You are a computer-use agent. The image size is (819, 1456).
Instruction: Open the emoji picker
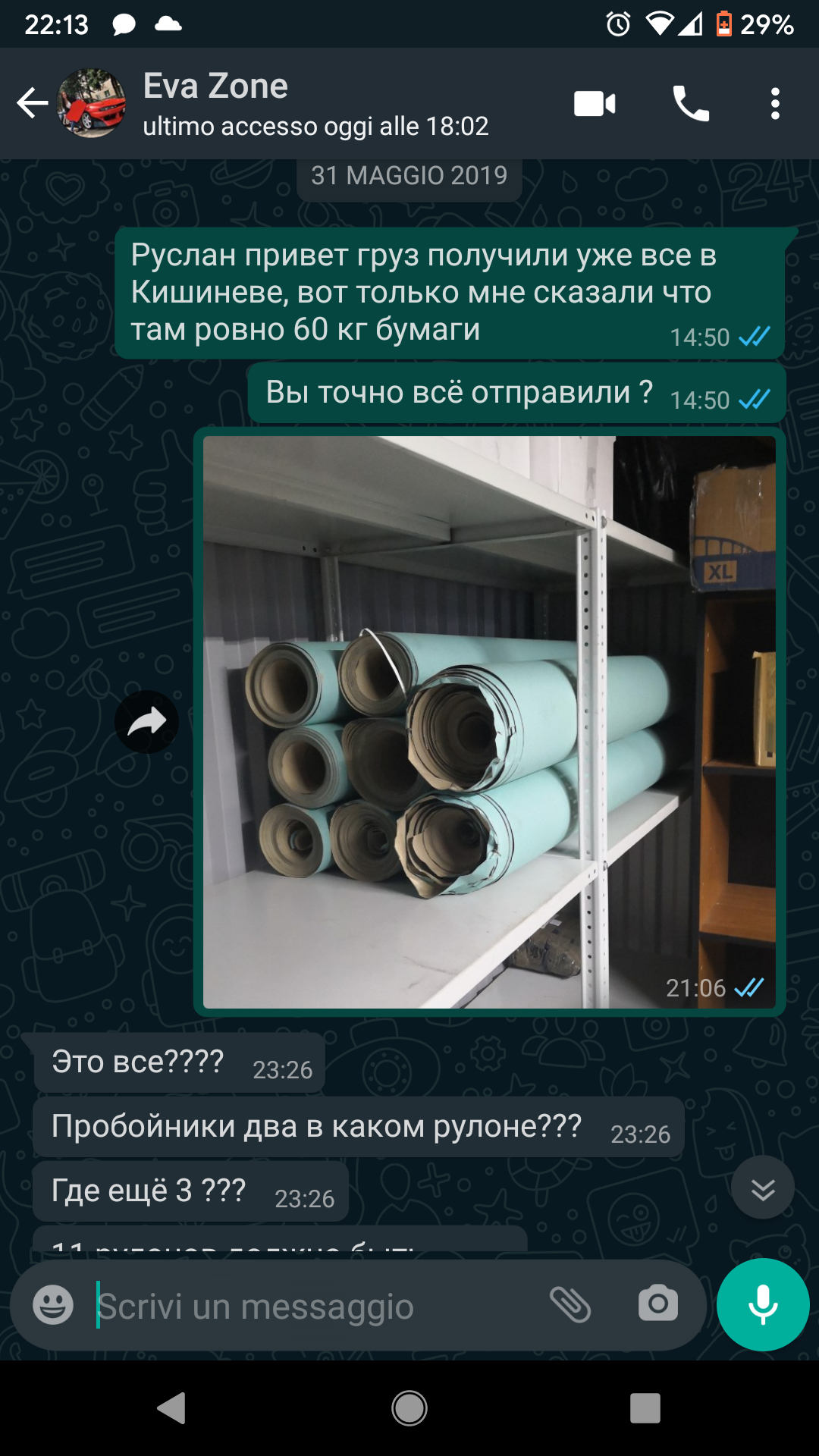53,1305
